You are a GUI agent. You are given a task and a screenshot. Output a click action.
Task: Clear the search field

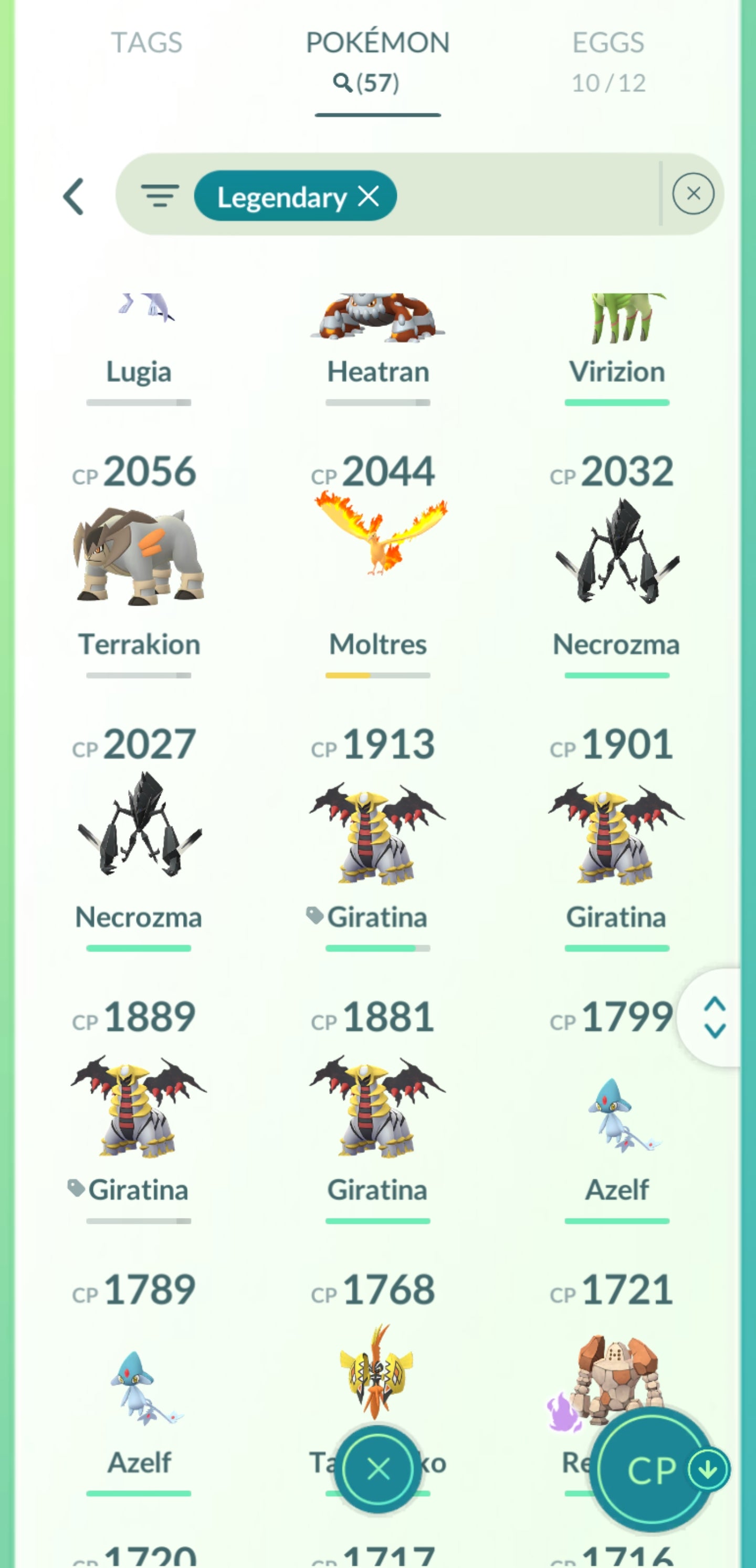[692, 194]
